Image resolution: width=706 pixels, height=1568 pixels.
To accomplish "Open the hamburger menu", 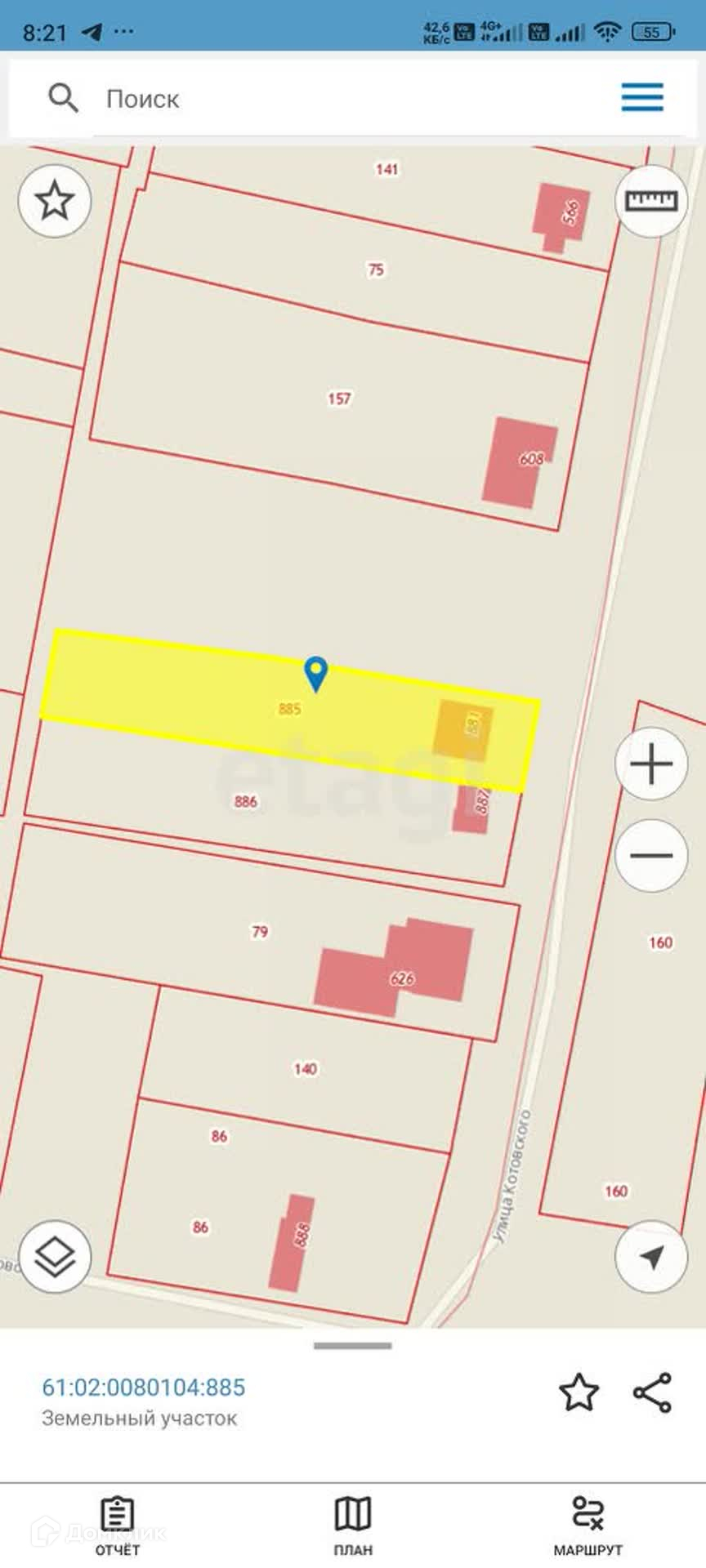I will (642, 97).
